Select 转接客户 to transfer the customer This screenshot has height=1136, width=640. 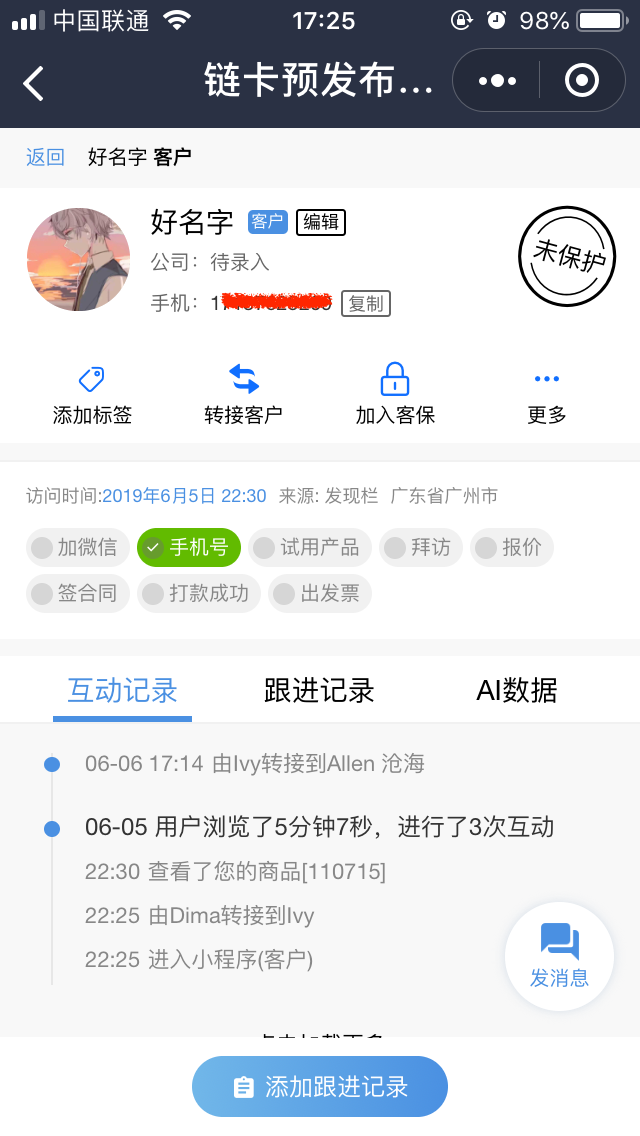tap(243, 395)
